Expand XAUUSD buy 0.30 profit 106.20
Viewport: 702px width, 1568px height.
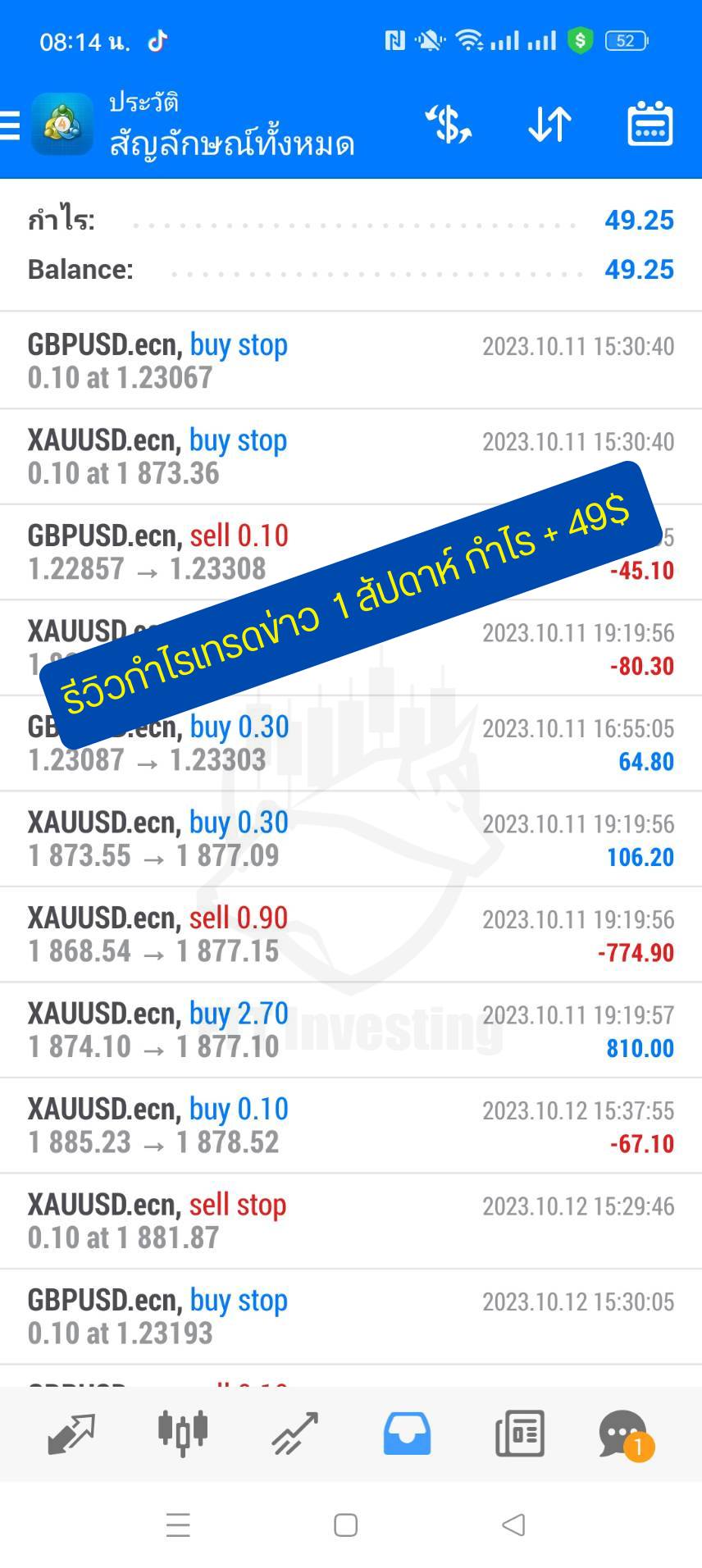pos(351,839)
